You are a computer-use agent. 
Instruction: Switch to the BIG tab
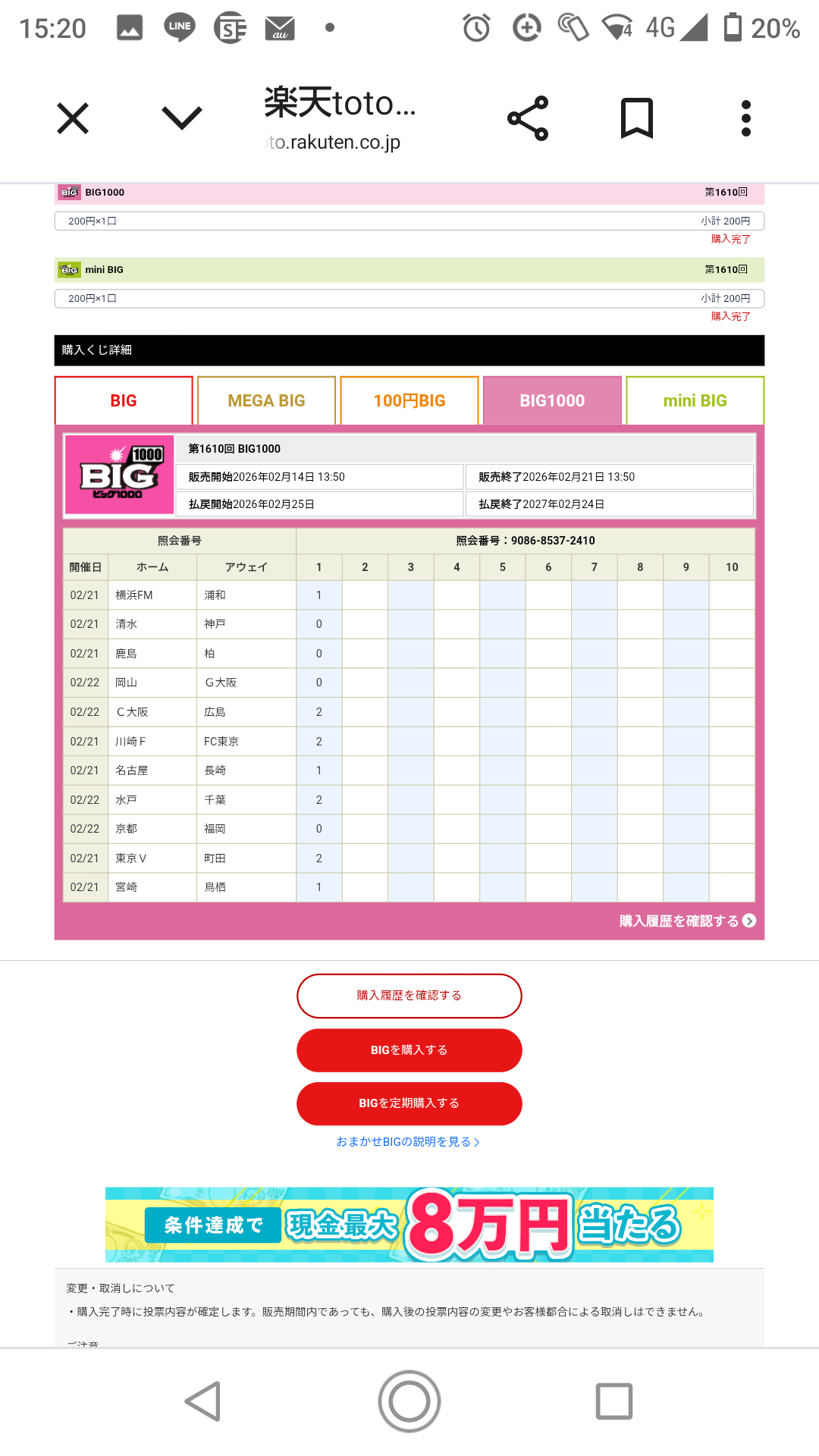[124, 400]
